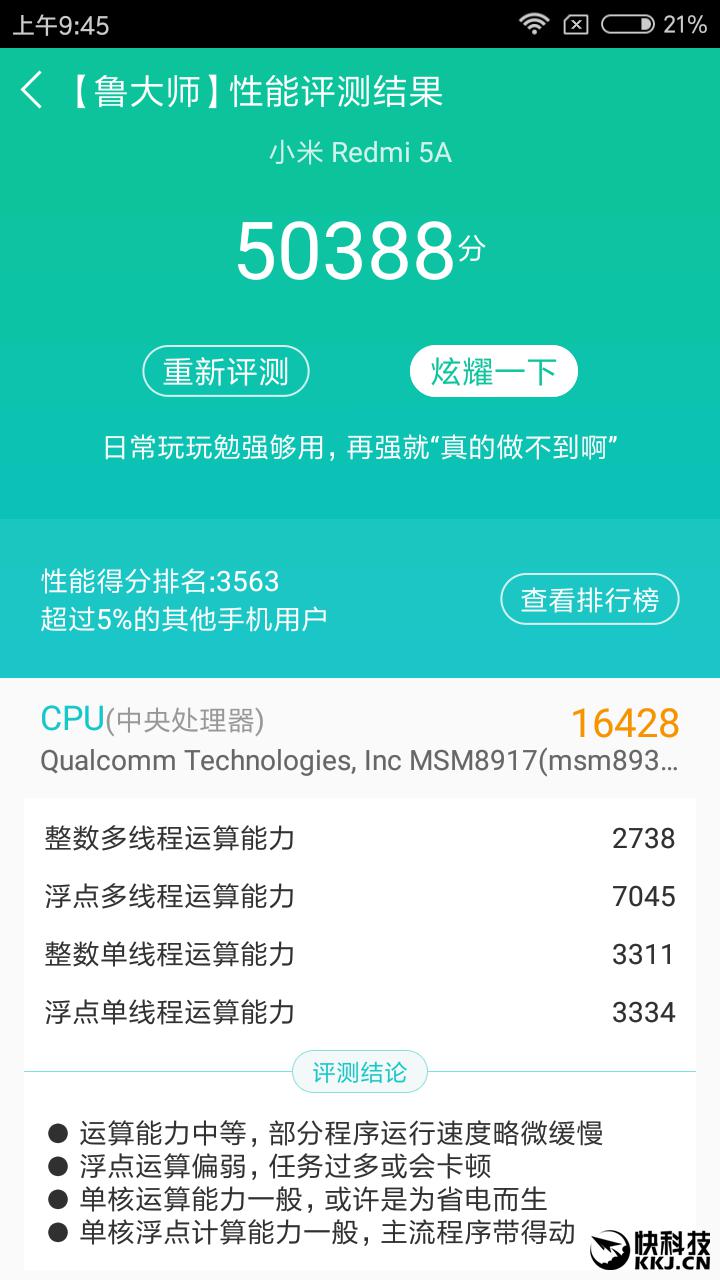Open the 查看排行榜 ranking list
This screenshot has width=720, height=1280.
tap(589, 600)
